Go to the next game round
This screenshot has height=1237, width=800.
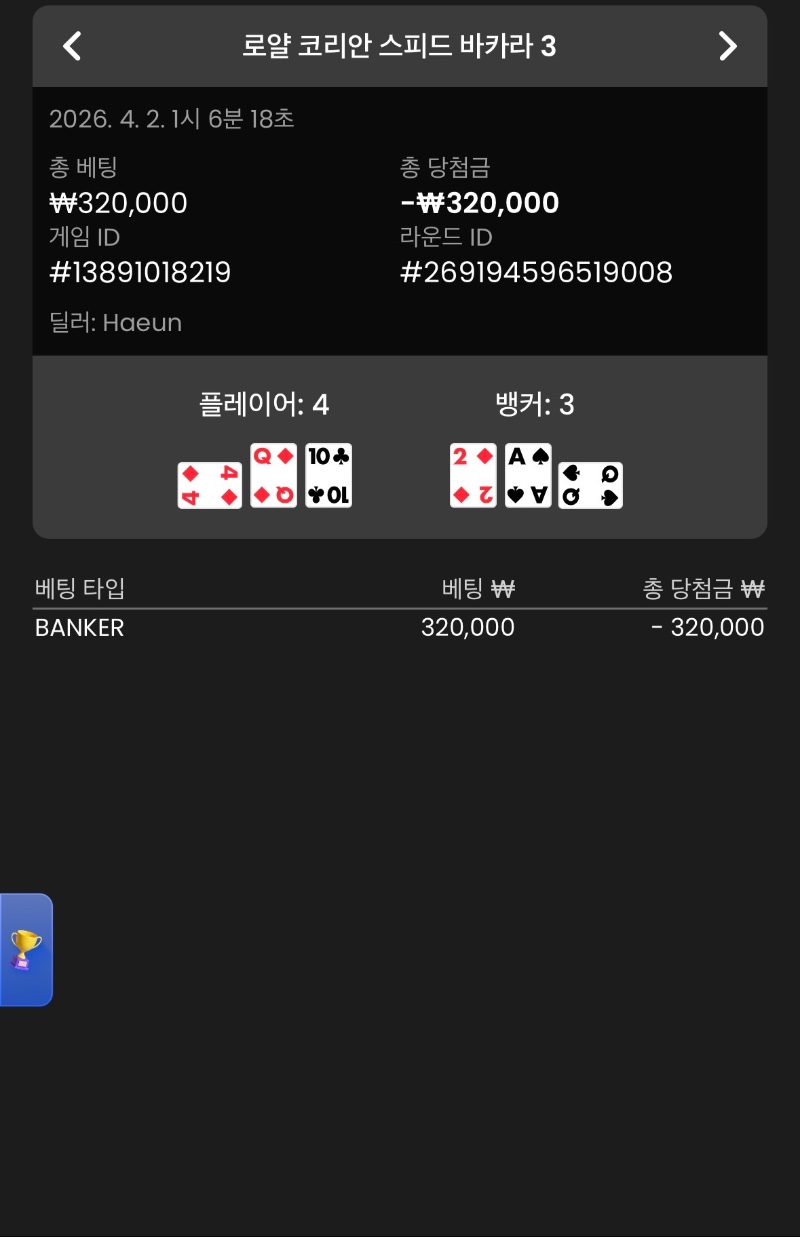[x=727, y=46]
